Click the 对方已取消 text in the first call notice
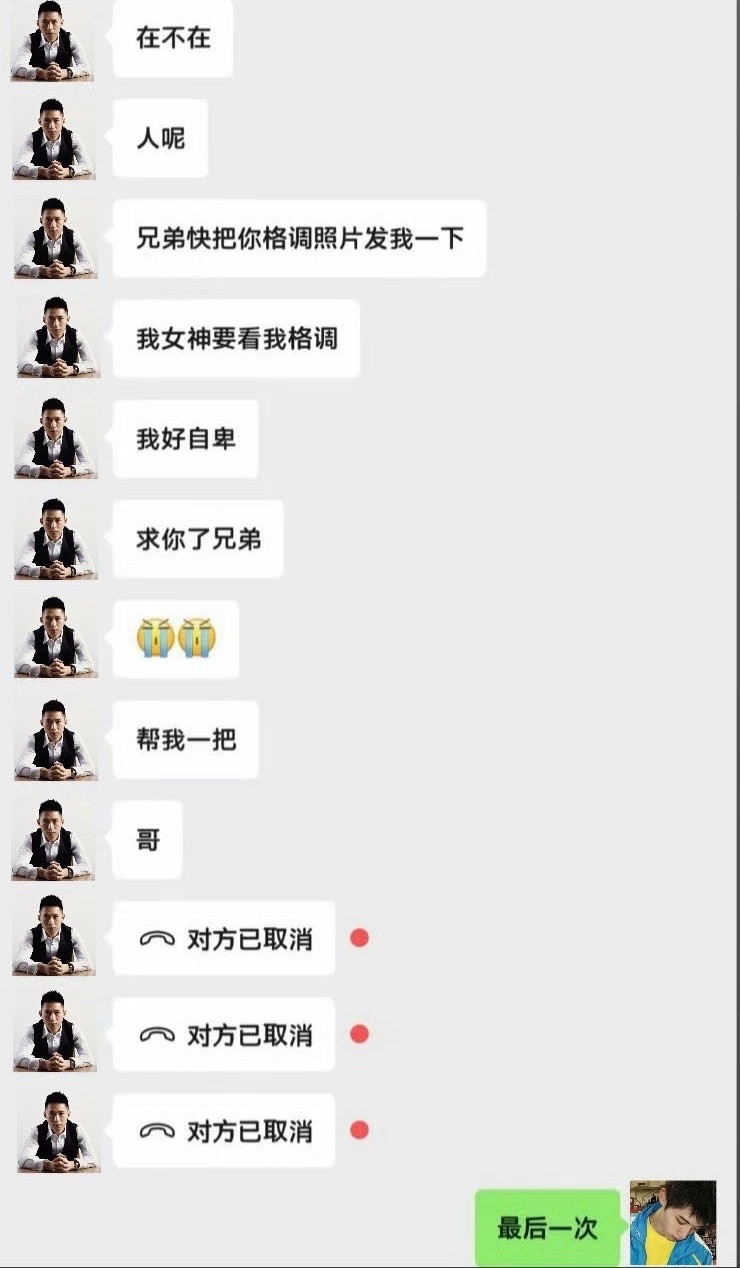 250,938
